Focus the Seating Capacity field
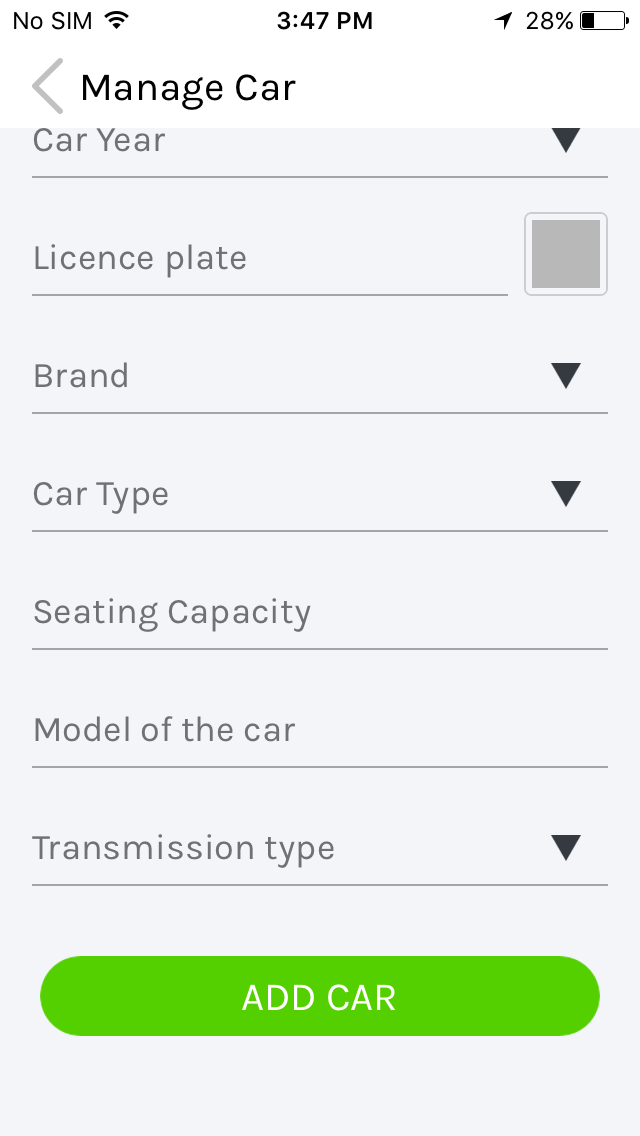This screenshot has height=1136, width=640. point(320,613)
